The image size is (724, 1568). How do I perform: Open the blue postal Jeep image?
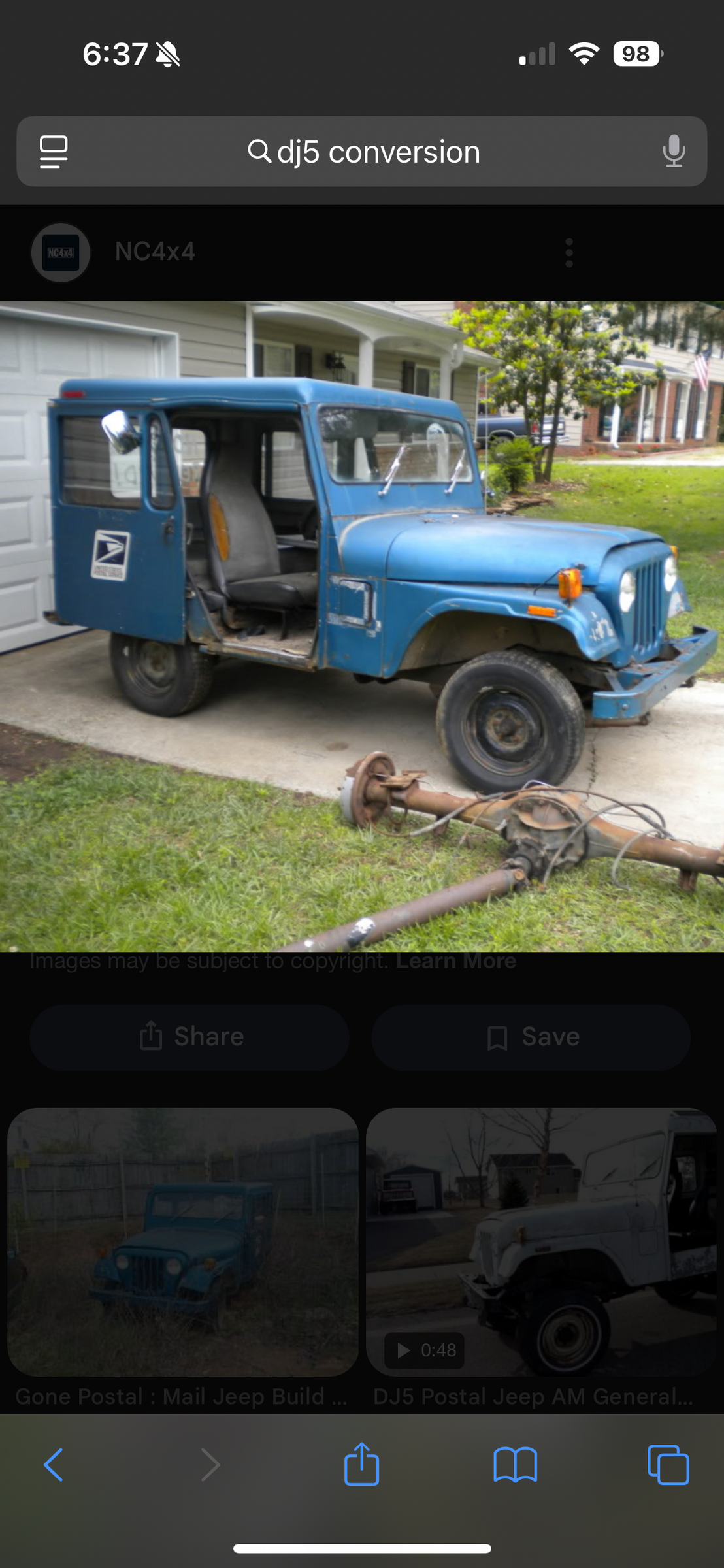(362, 625)
